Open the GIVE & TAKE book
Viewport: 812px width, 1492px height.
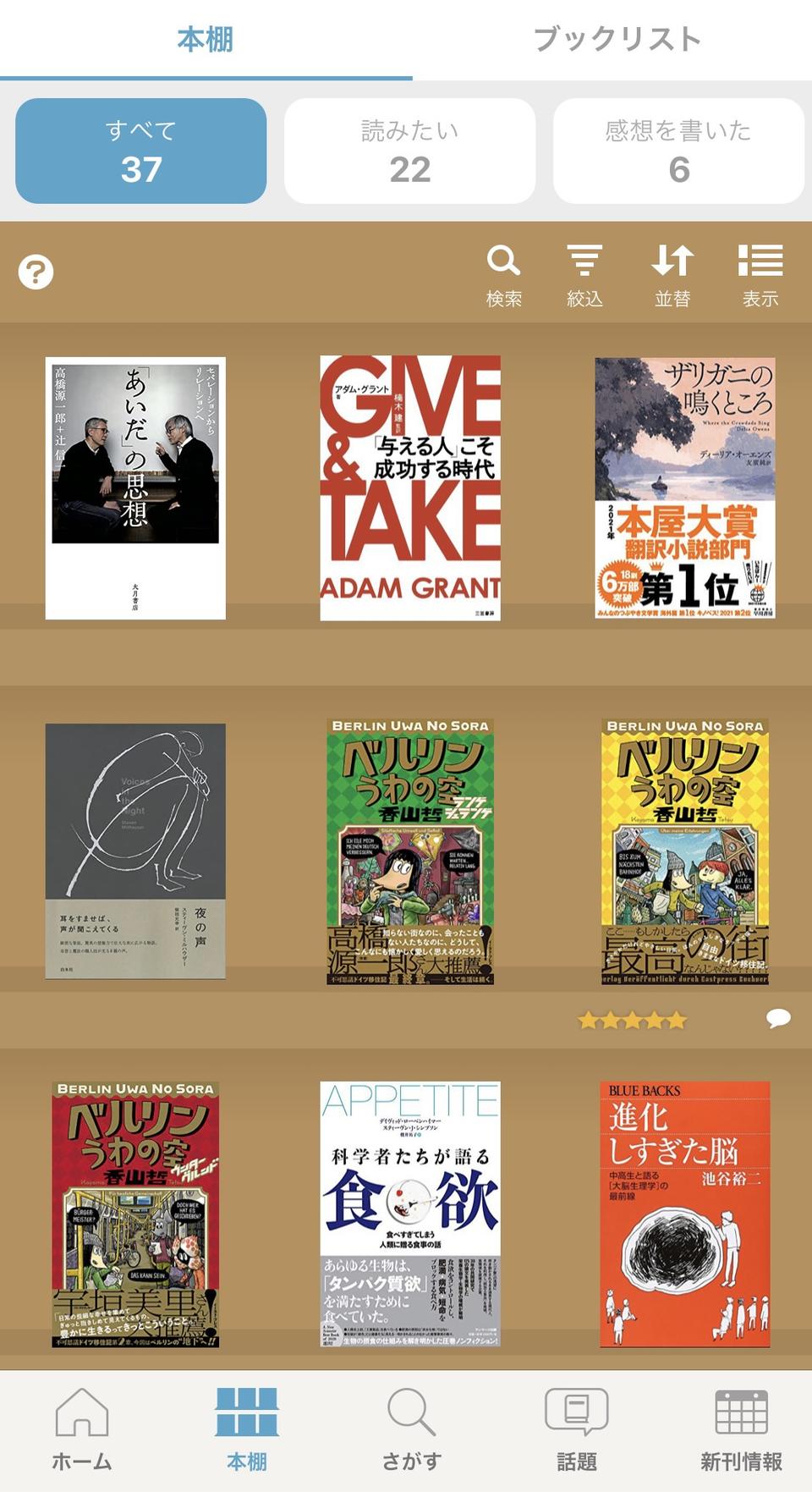click(410, 487)
